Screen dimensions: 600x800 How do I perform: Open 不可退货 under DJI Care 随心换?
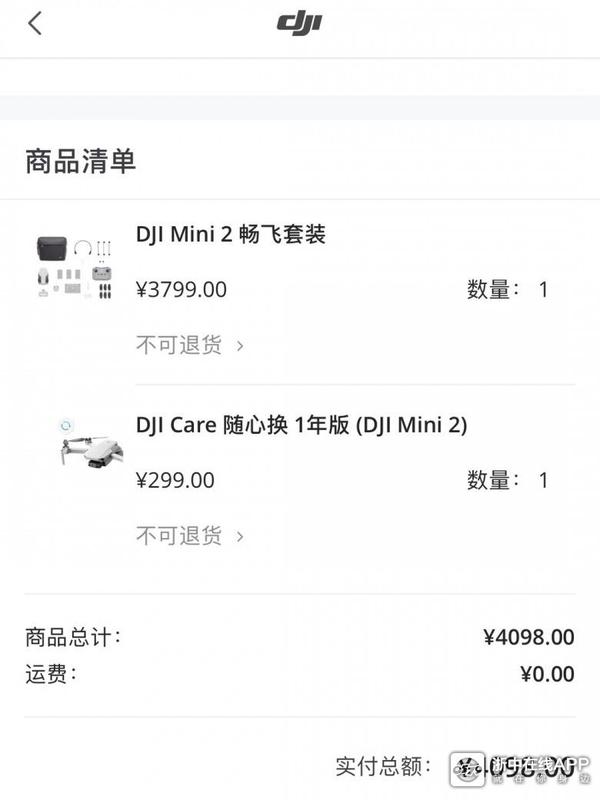189,536
